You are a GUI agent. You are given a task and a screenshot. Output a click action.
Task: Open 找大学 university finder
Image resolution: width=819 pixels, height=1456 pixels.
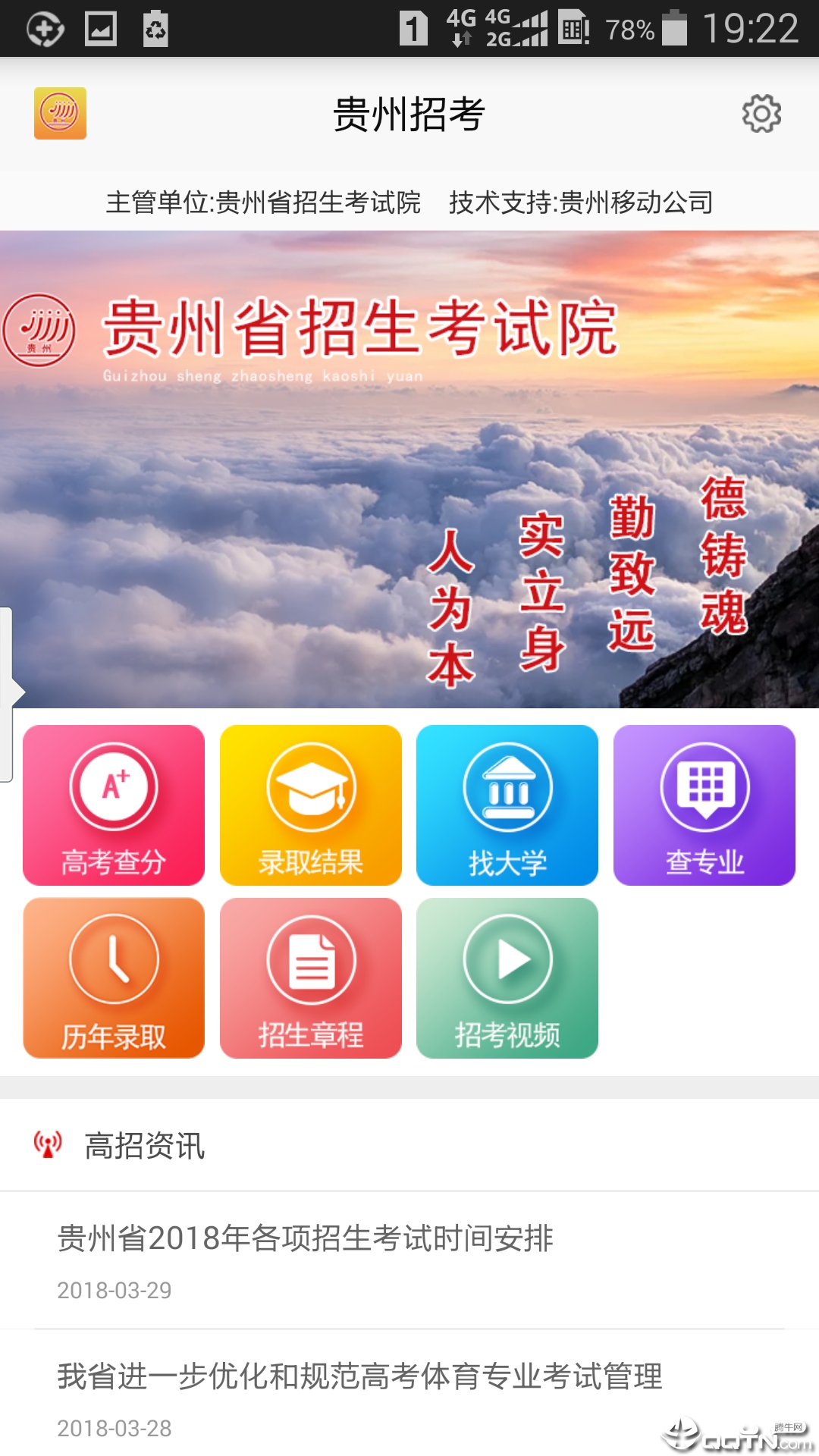click(507, 805)
